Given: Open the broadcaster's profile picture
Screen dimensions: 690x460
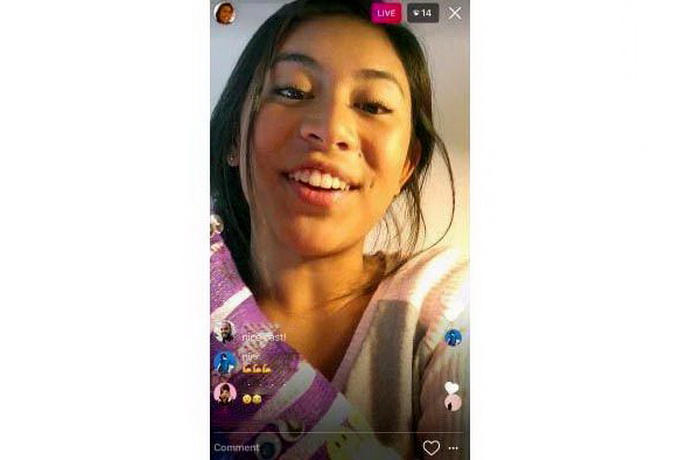Looking at the screenshot, I should 225,13.
